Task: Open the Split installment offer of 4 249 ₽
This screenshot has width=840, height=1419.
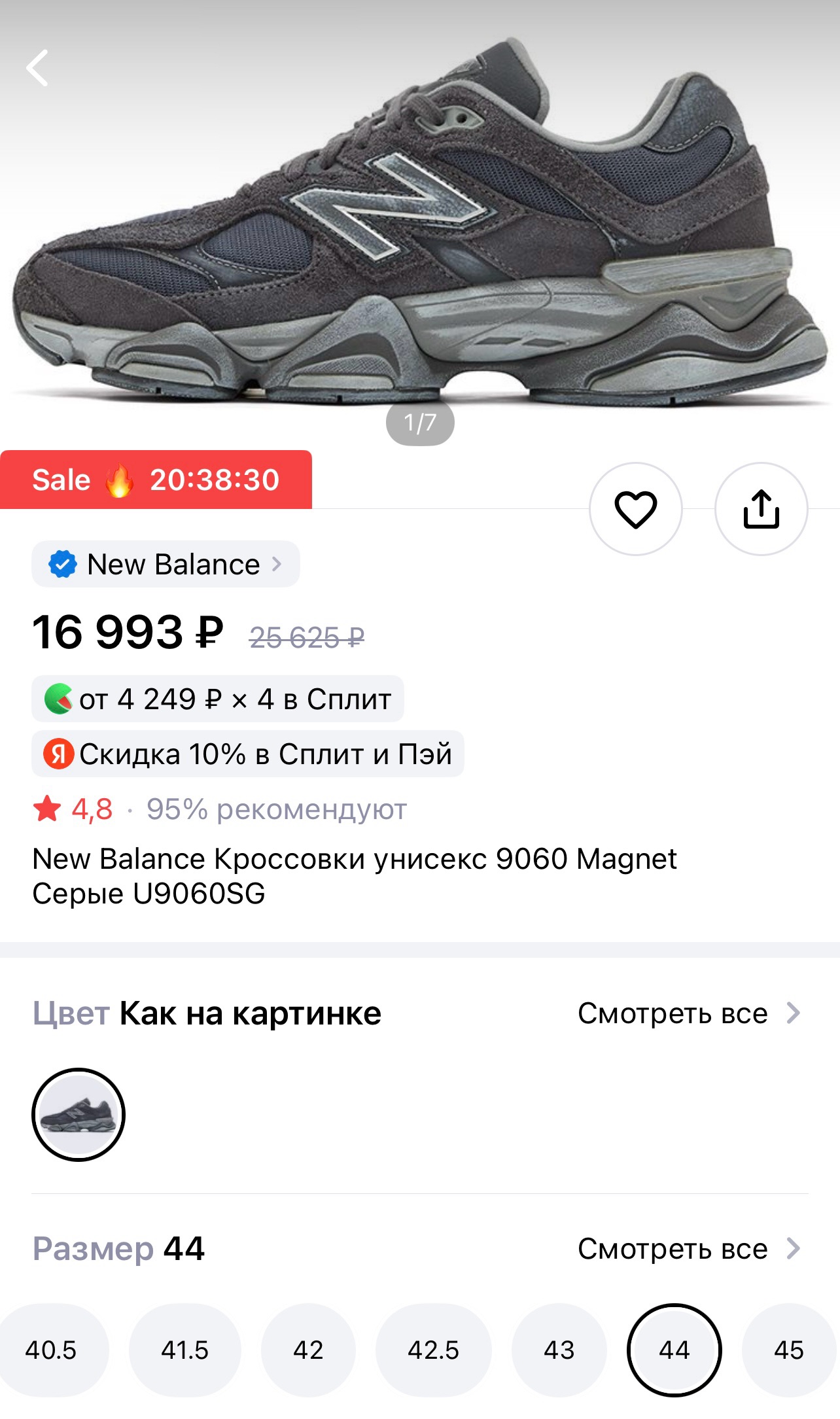Action: [x=218, y=699]
